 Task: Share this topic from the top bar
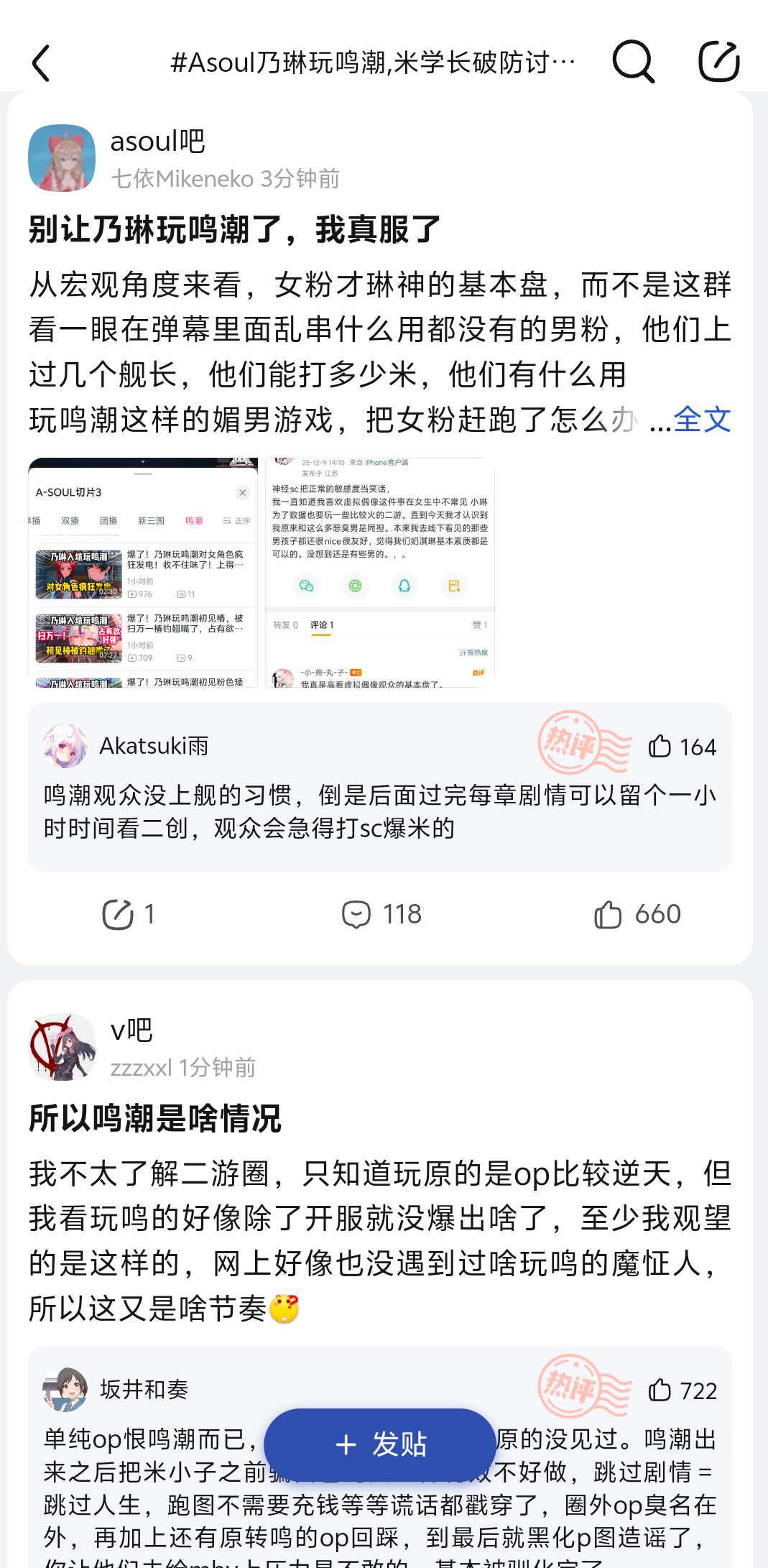(x=718, y=62)
